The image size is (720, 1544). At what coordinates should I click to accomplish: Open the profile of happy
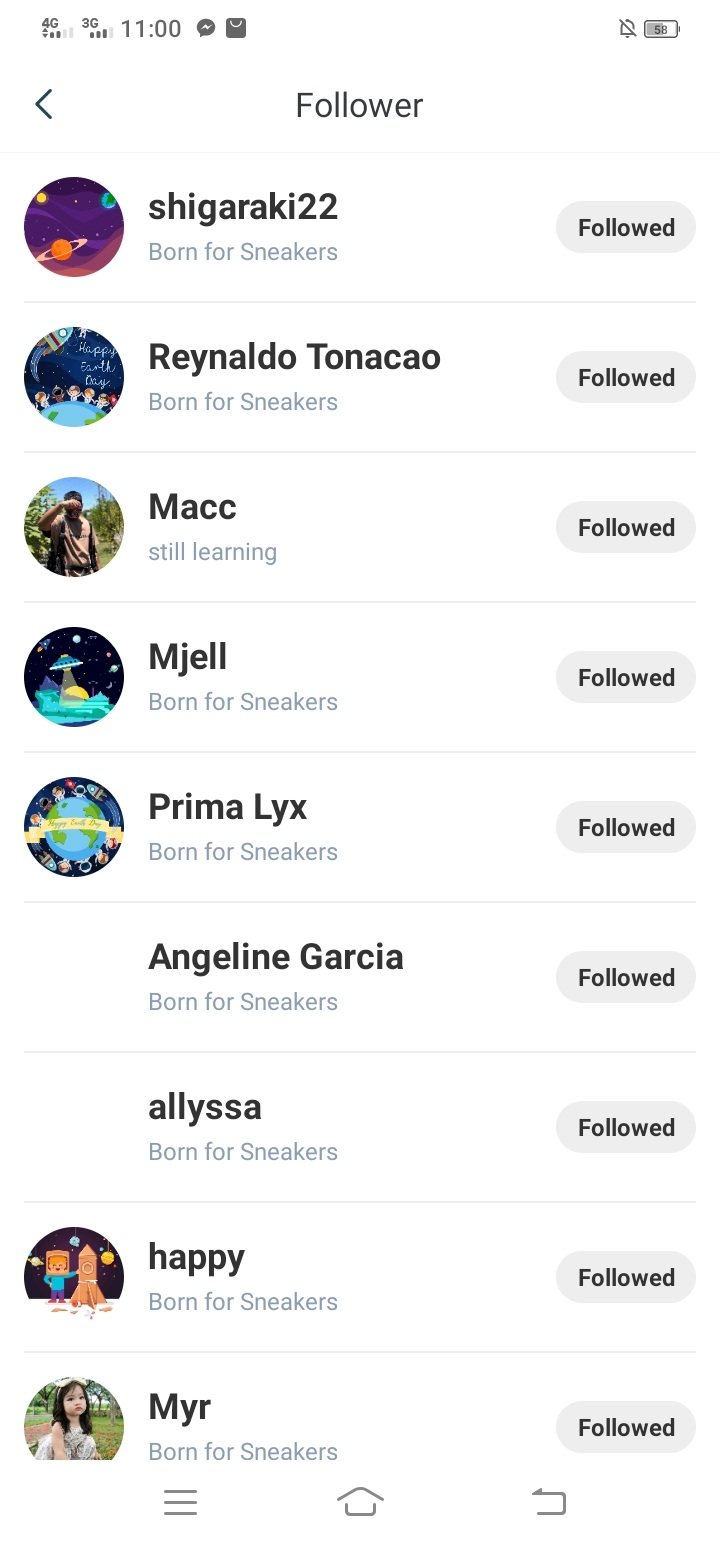[x=197, y=1258]
